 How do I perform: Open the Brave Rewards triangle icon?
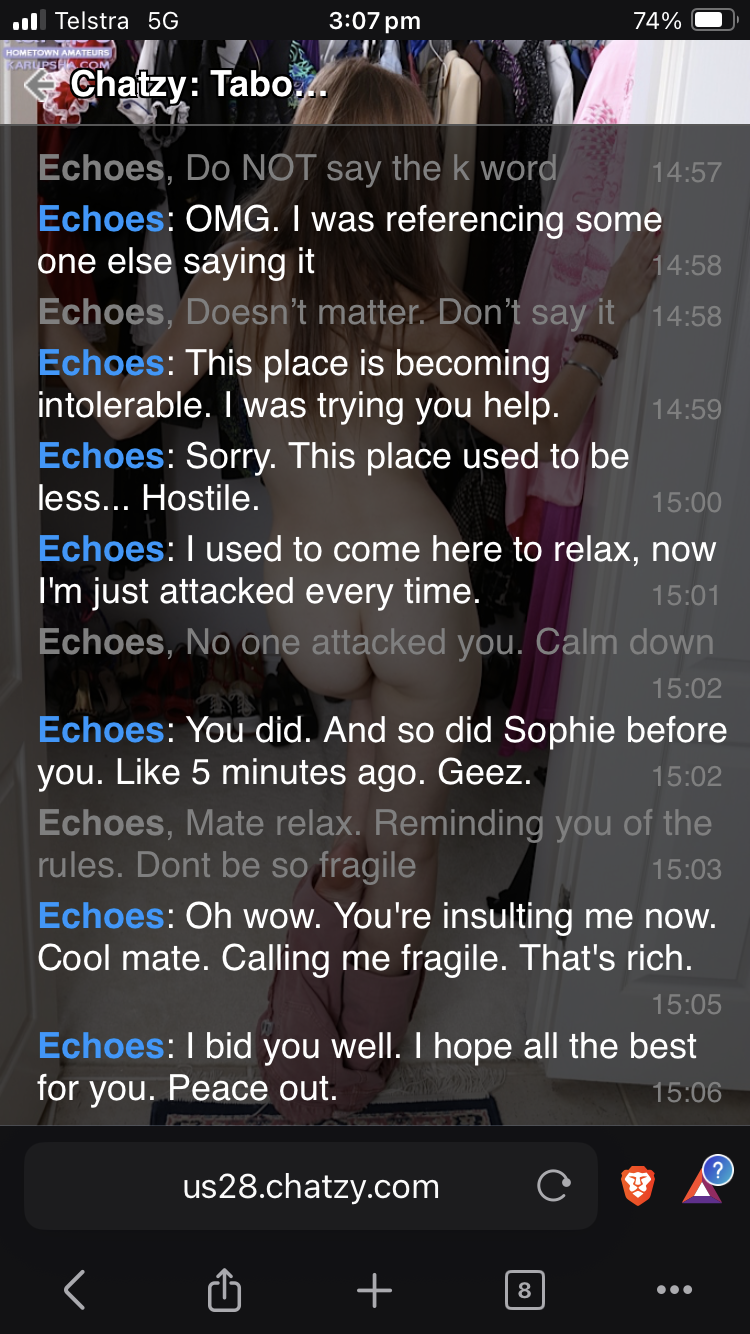click(x=704, y=1186)
